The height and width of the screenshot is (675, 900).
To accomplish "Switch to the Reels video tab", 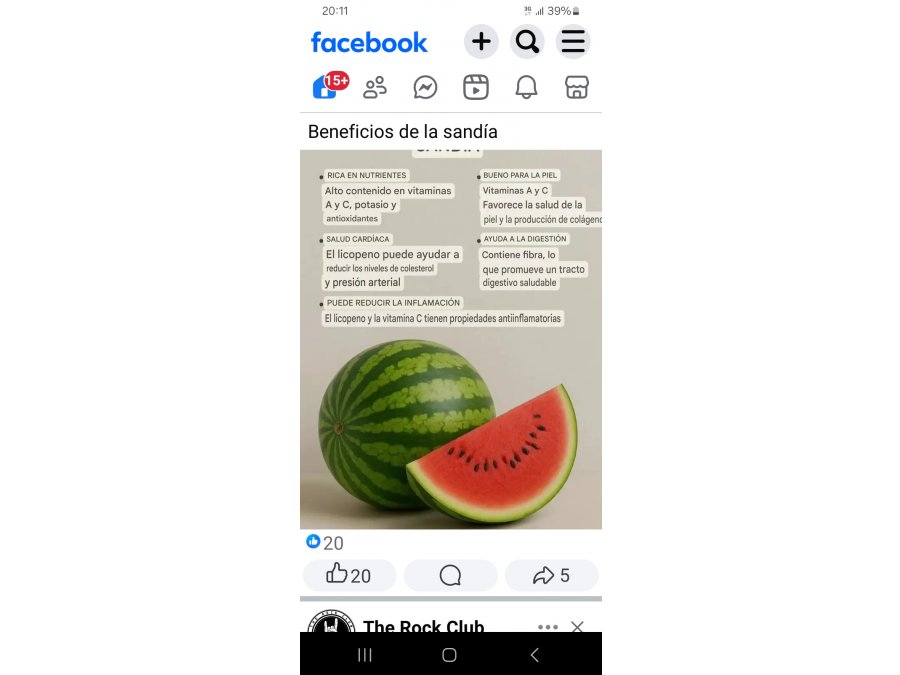I will pyautogui.click(x=476, y=88).
